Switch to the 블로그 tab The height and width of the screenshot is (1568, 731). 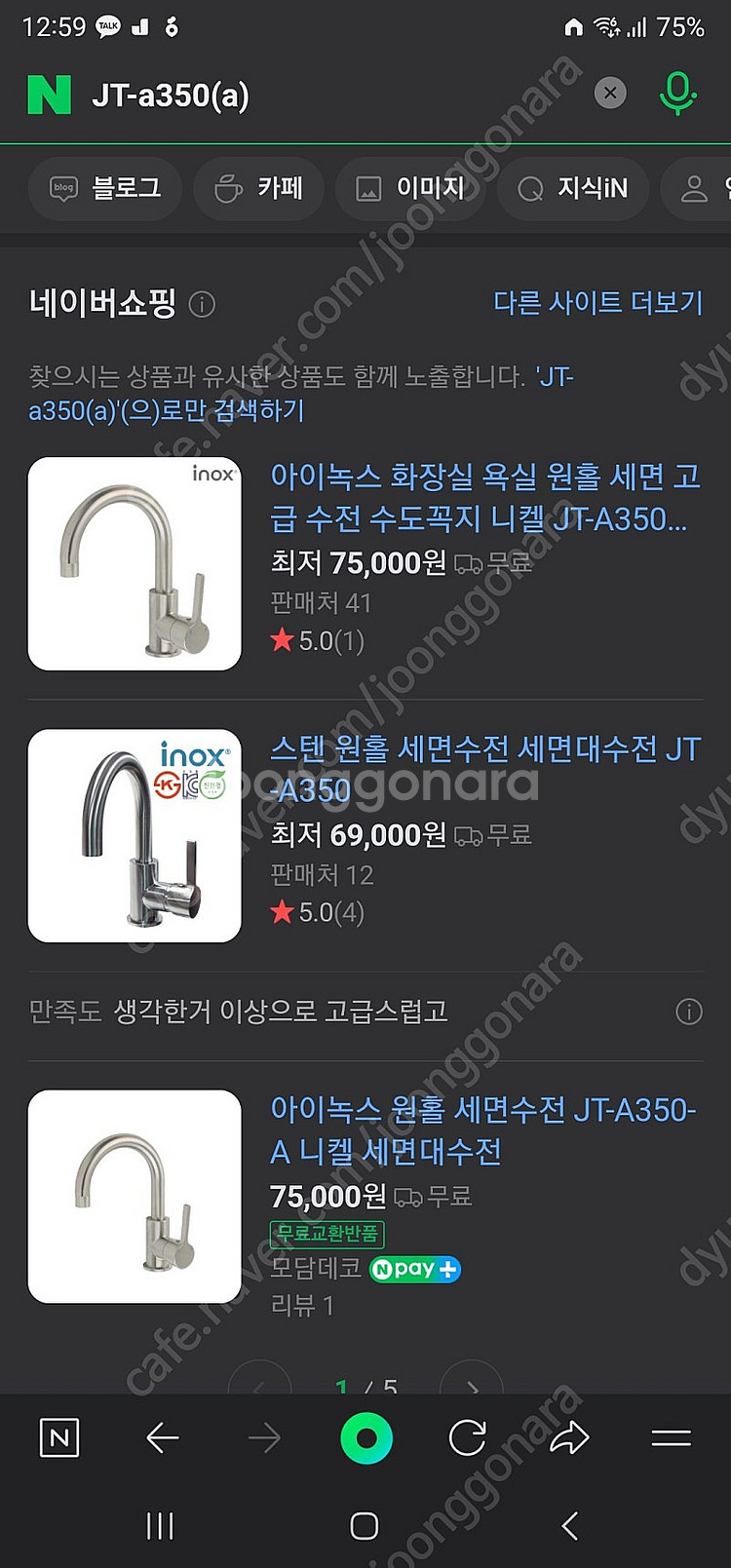pos(105,188)
